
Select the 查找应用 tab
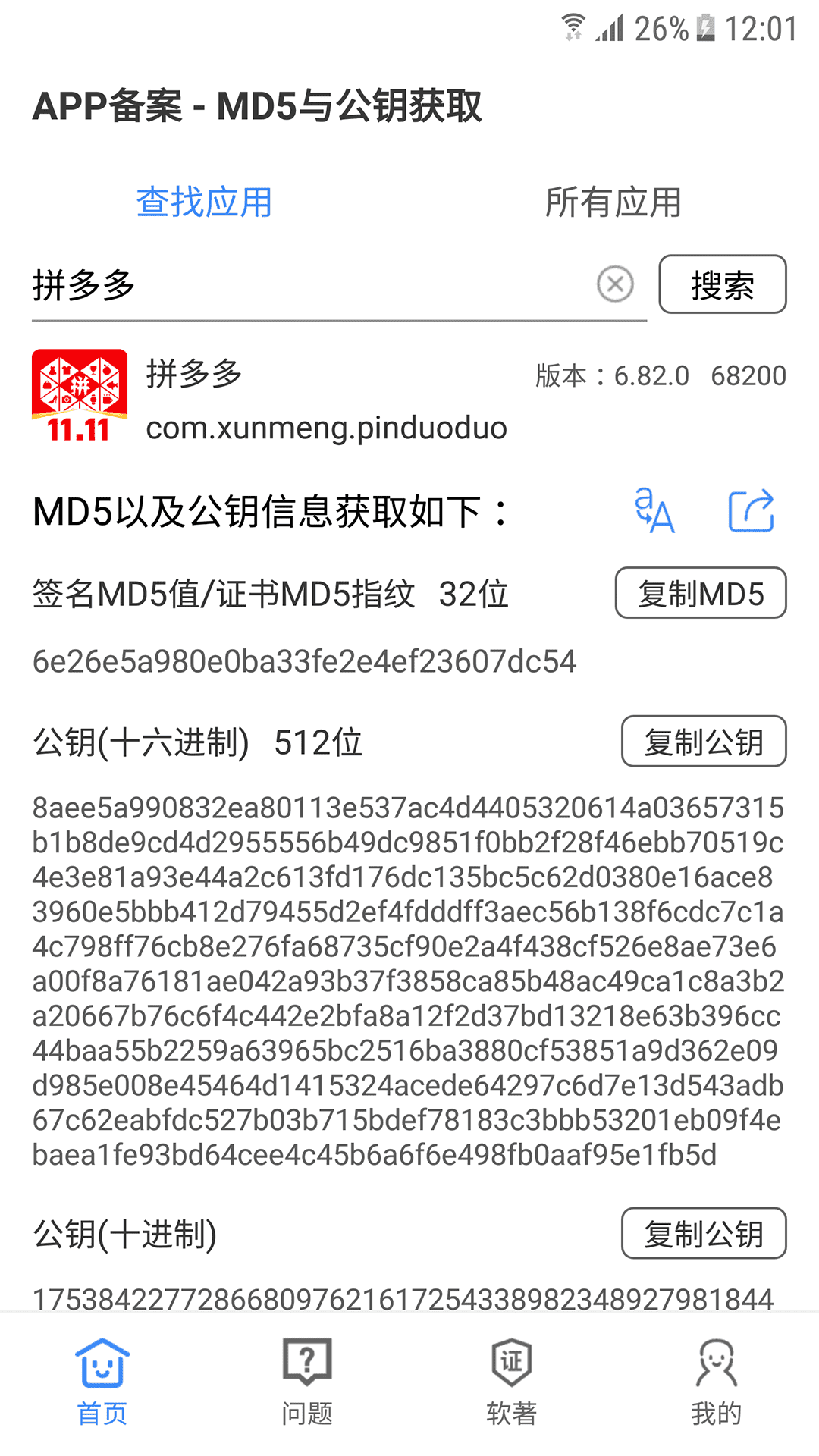pyautogui.click(x=204, y=202)
